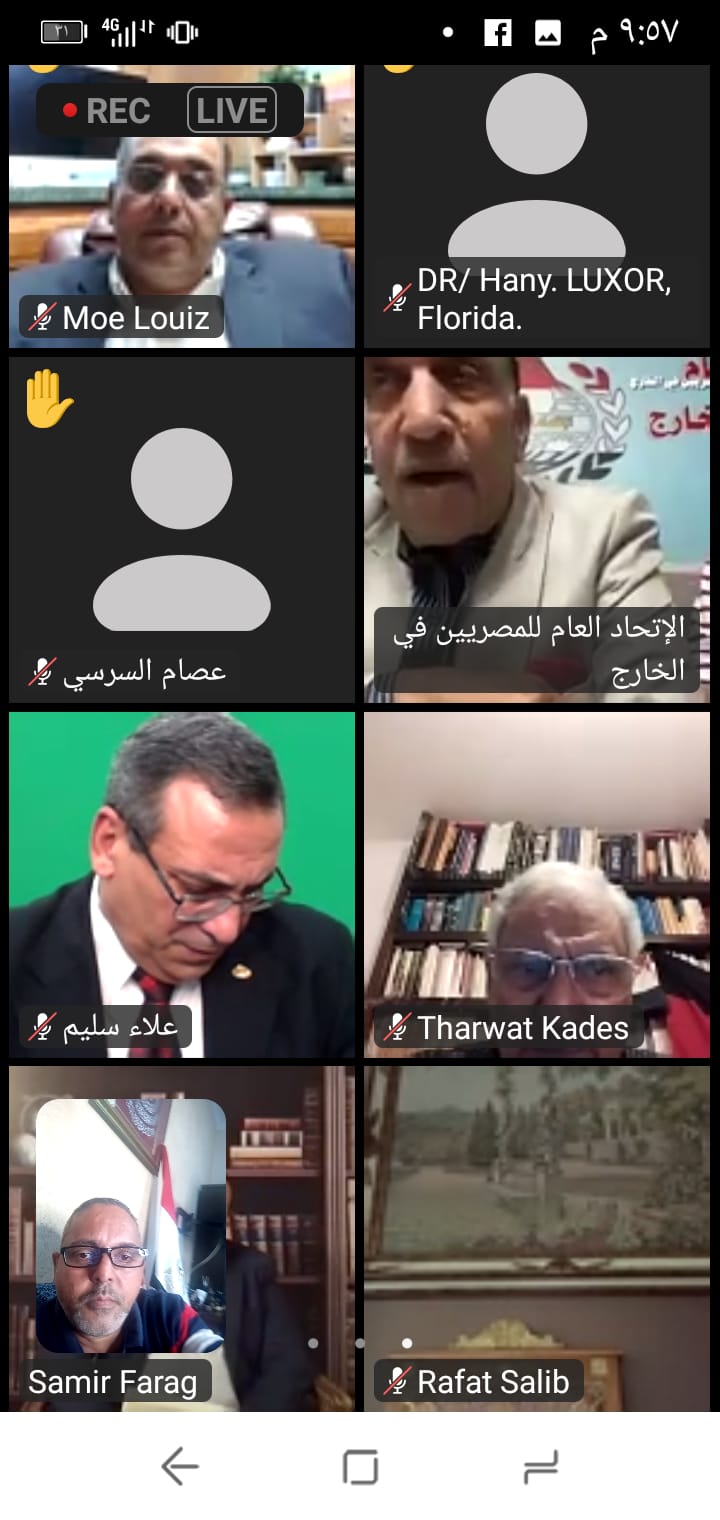
Task: Select عصام السرسي participant tile
Action: click(182, 530)
